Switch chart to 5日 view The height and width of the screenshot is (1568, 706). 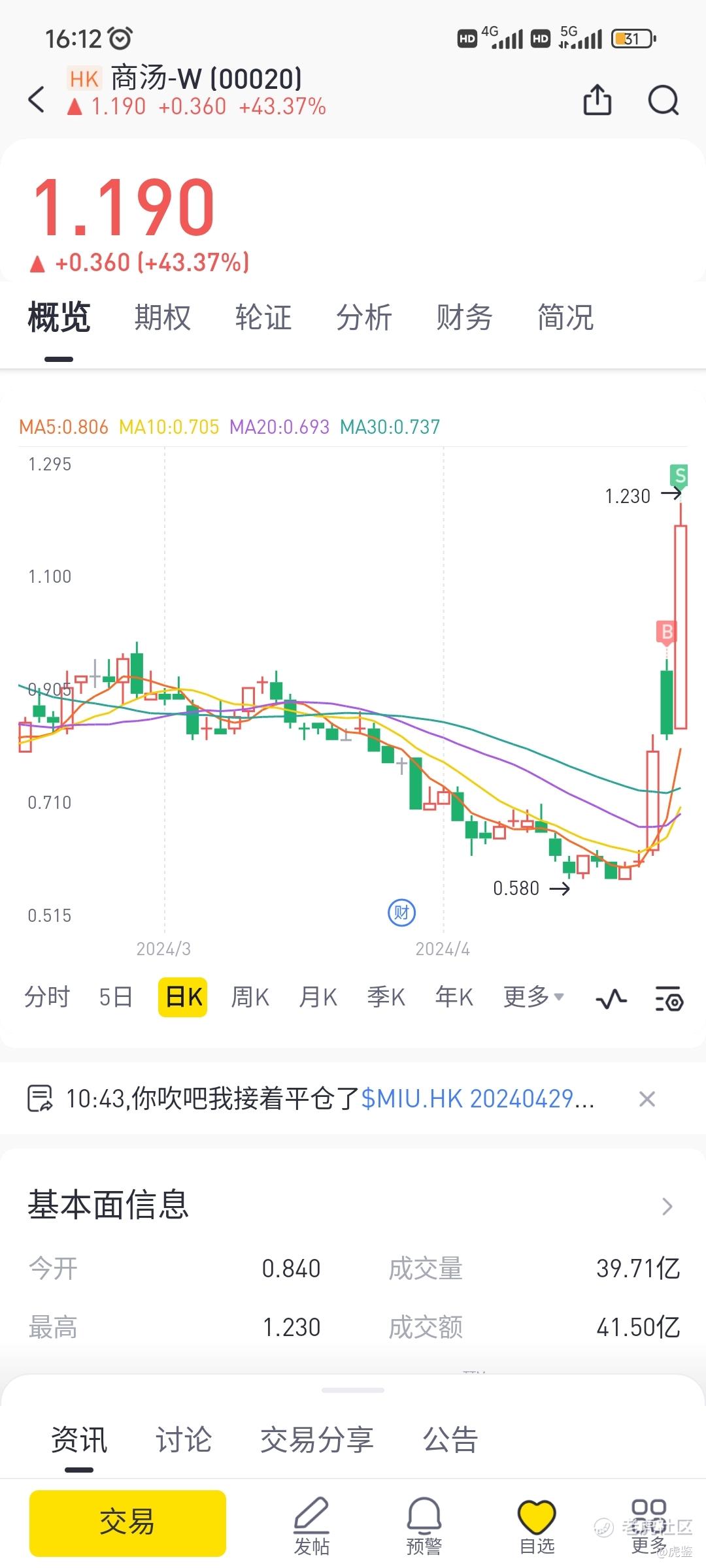coord(116,998)
